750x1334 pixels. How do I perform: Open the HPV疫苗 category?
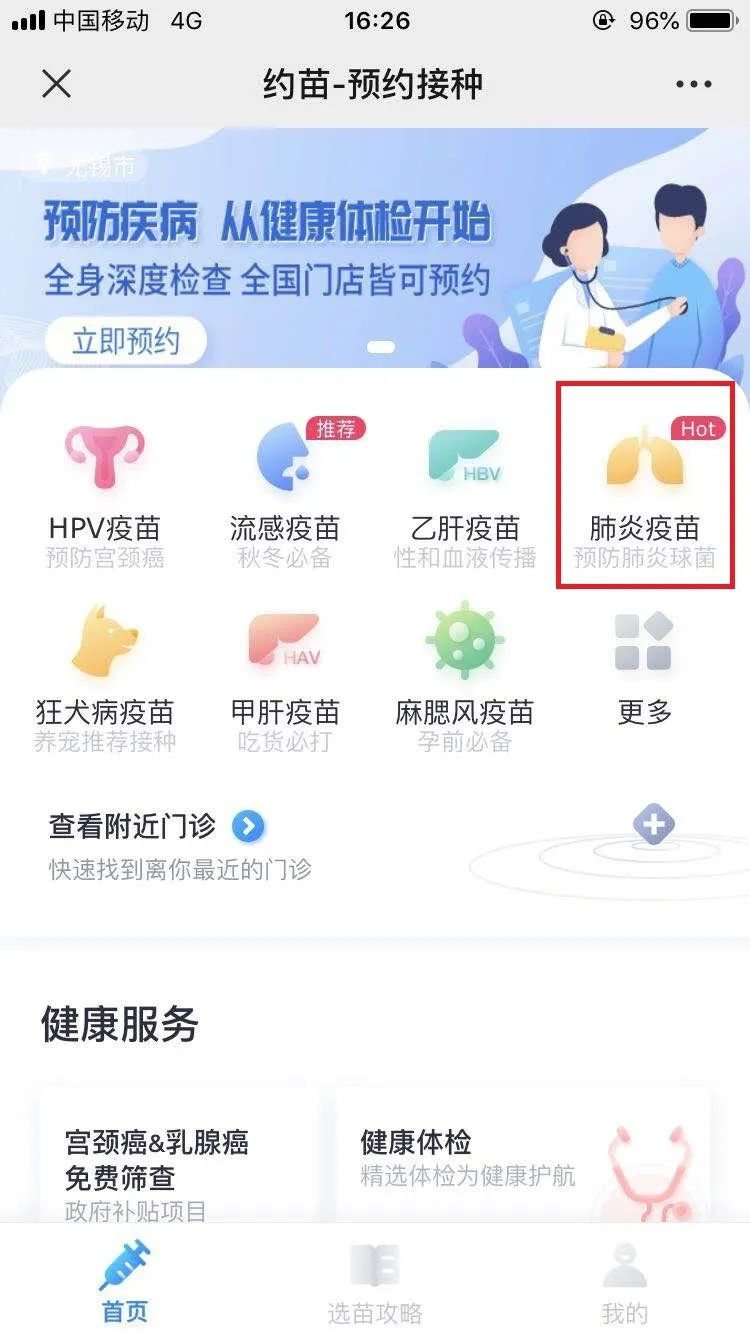[104, 496]
